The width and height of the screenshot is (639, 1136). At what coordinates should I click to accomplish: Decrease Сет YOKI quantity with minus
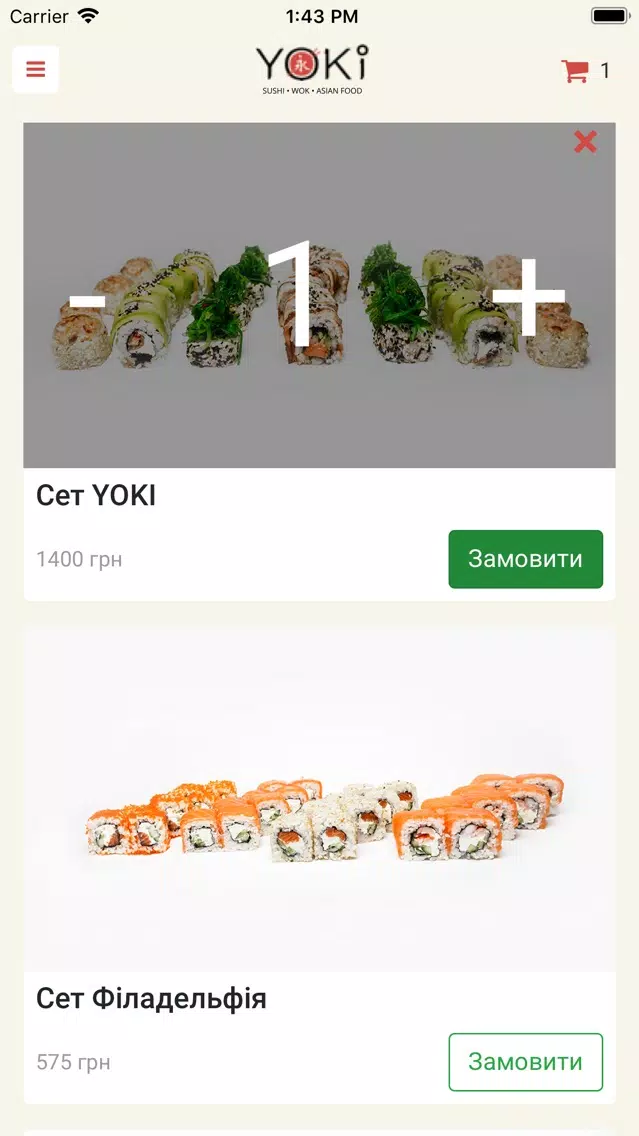[x=87, y=301]
